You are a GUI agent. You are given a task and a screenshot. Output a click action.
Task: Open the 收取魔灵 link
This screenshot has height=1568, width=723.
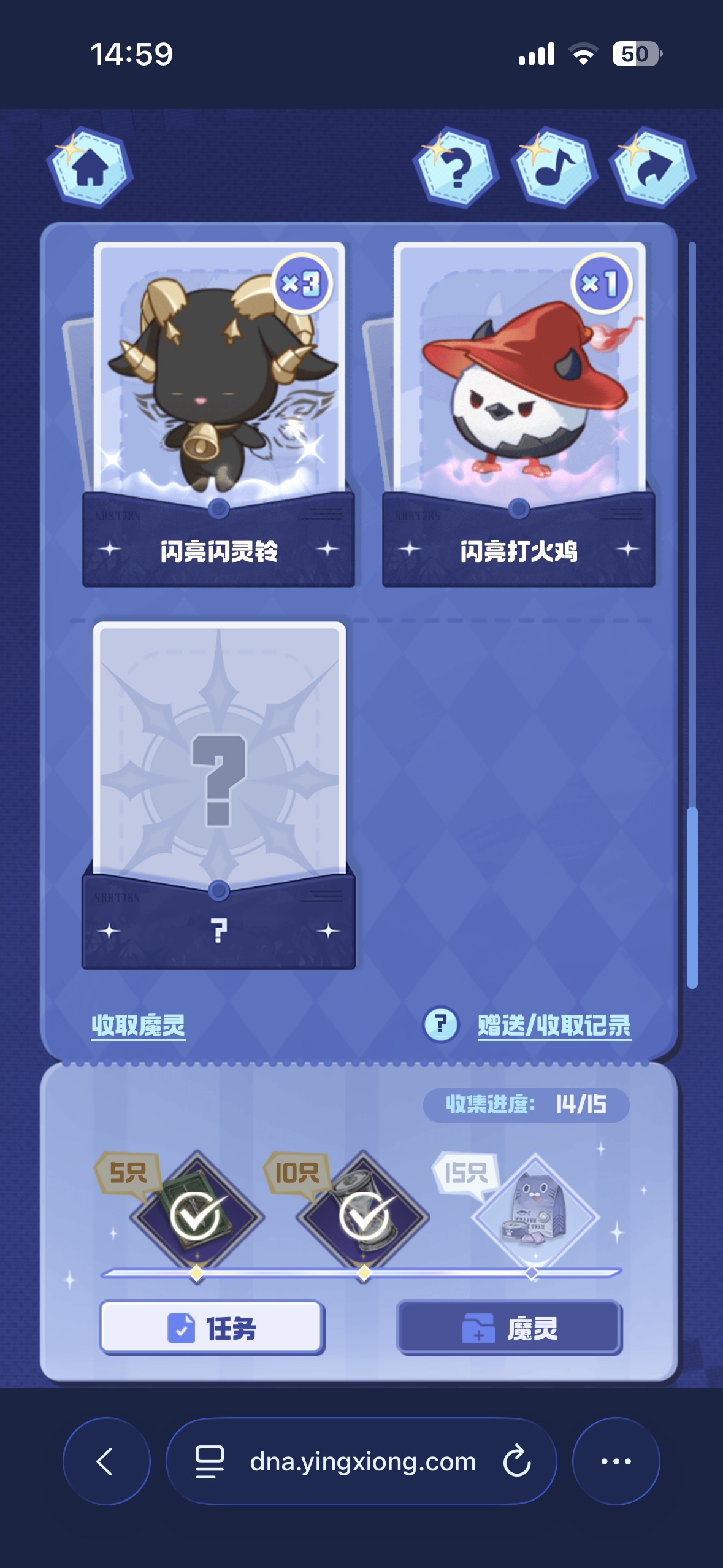pyautogui.click(x=138, y=1025)
